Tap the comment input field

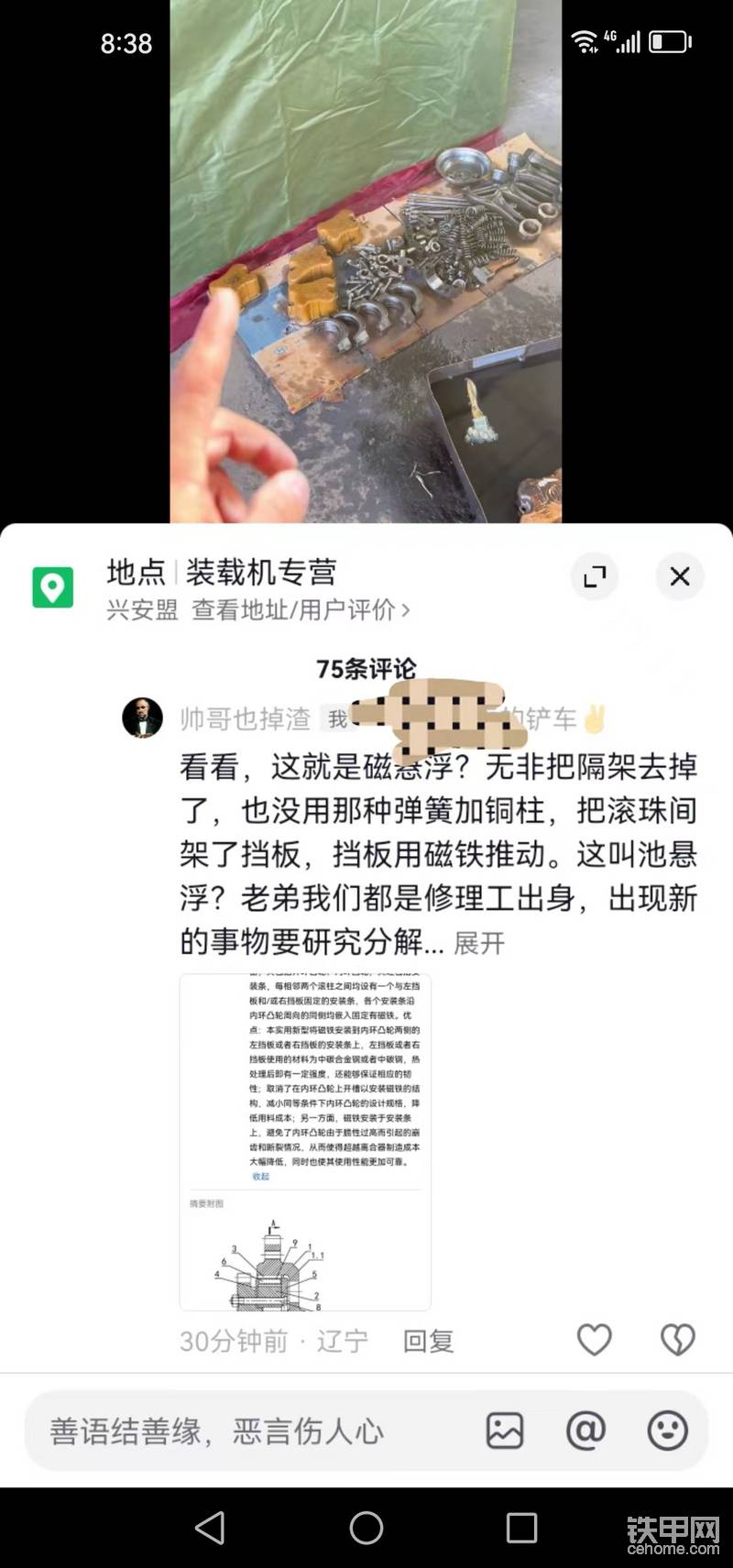pos(247,1431)
